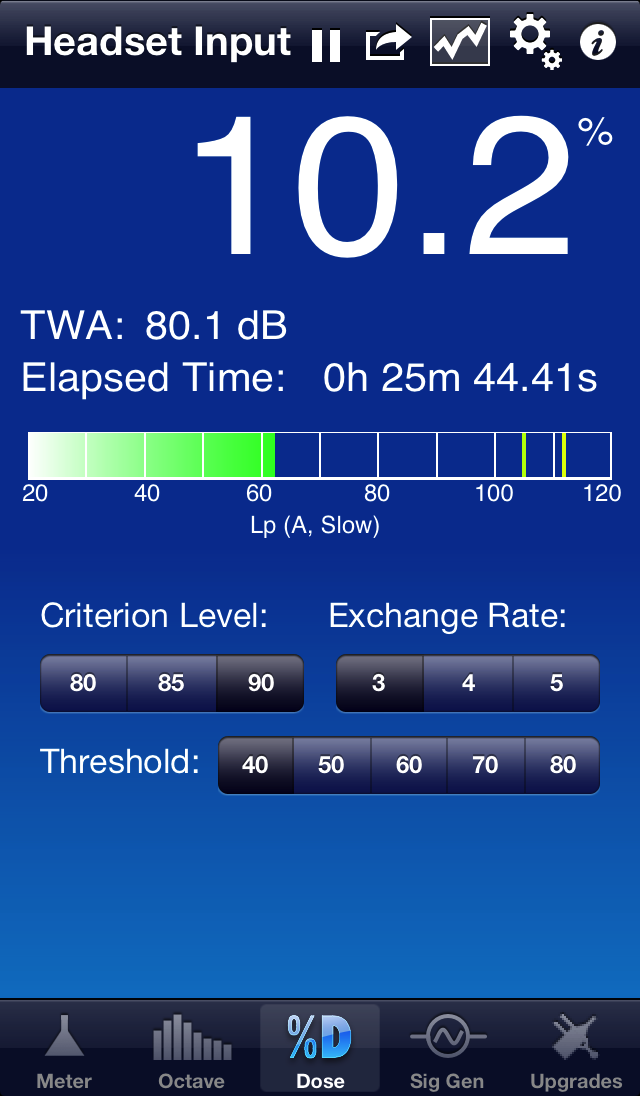Show the info page
This screenshot has height=1096, width=640.
point(598,43)
